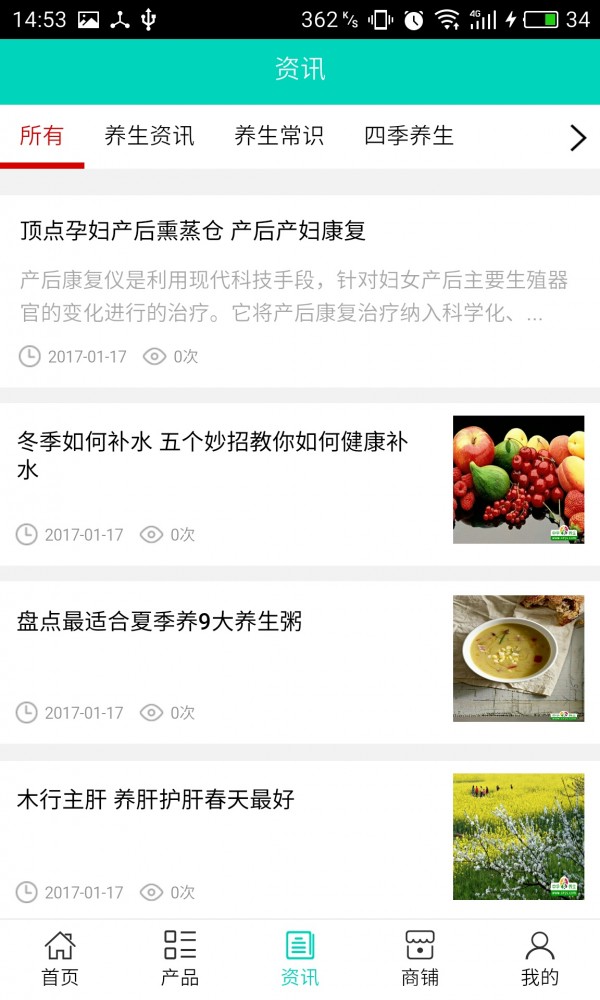The image size is (600, 1000).
Task: Switch to the 所有 tab
Action: click(x=41, y=136)
